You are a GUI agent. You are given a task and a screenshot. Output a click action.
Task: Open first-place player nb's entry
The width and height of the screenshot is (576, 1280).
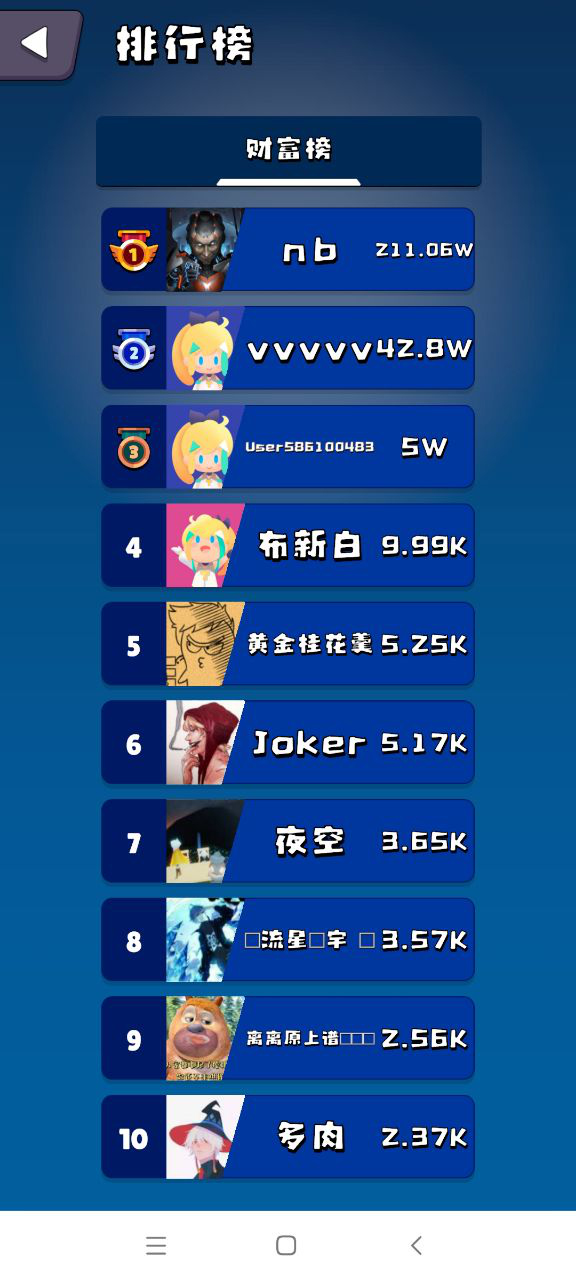[288, 249]
